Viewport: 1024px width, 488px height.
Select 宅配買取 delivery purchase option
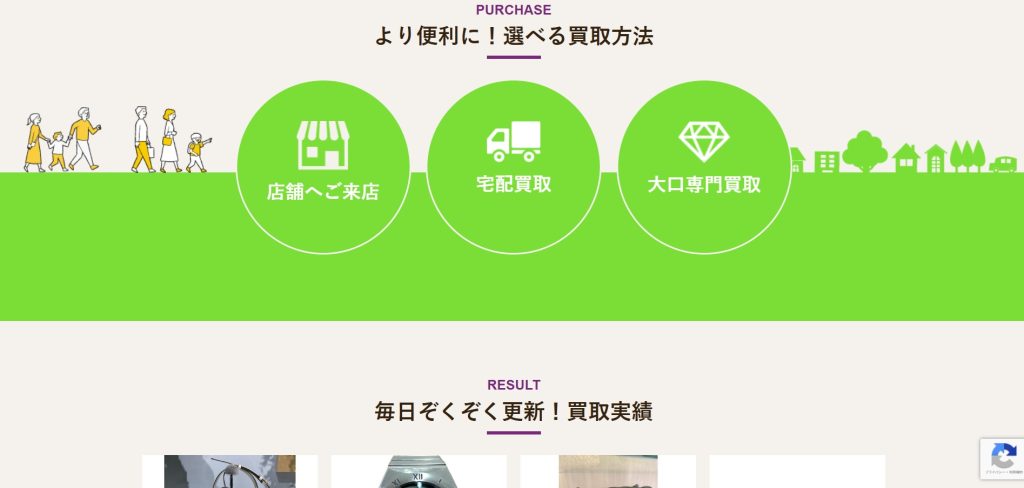coord(513,167)
